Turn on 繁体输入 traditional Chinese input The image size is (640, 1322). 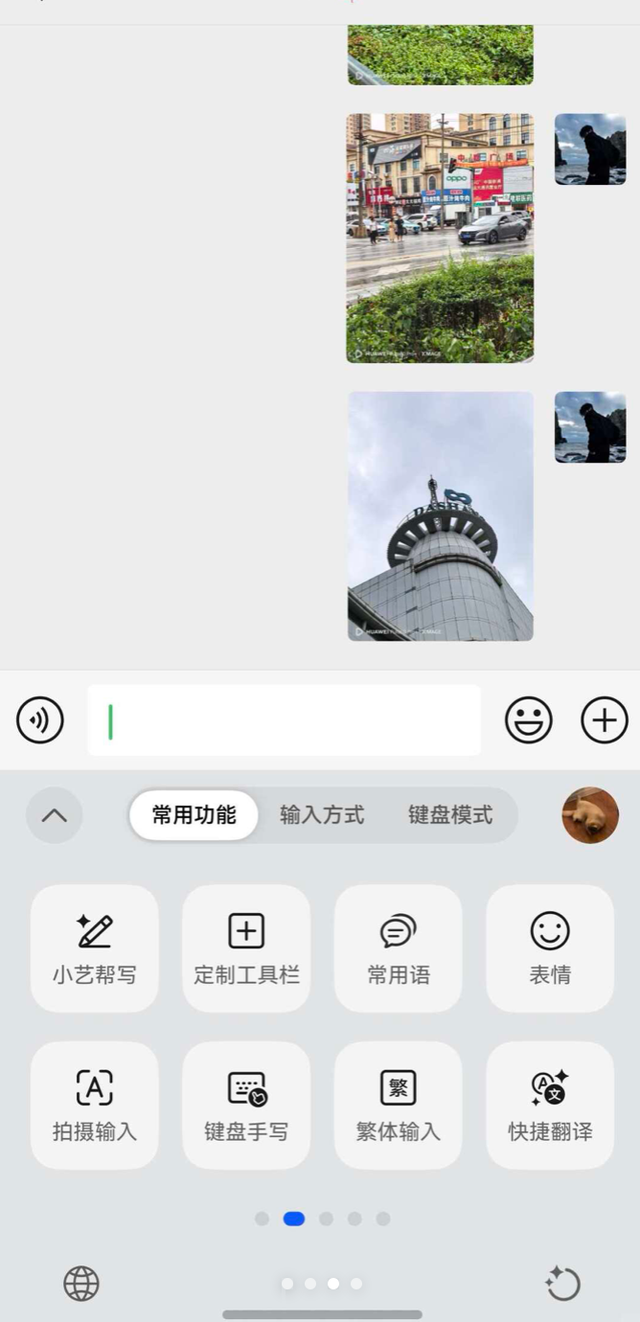(398, 1105)
